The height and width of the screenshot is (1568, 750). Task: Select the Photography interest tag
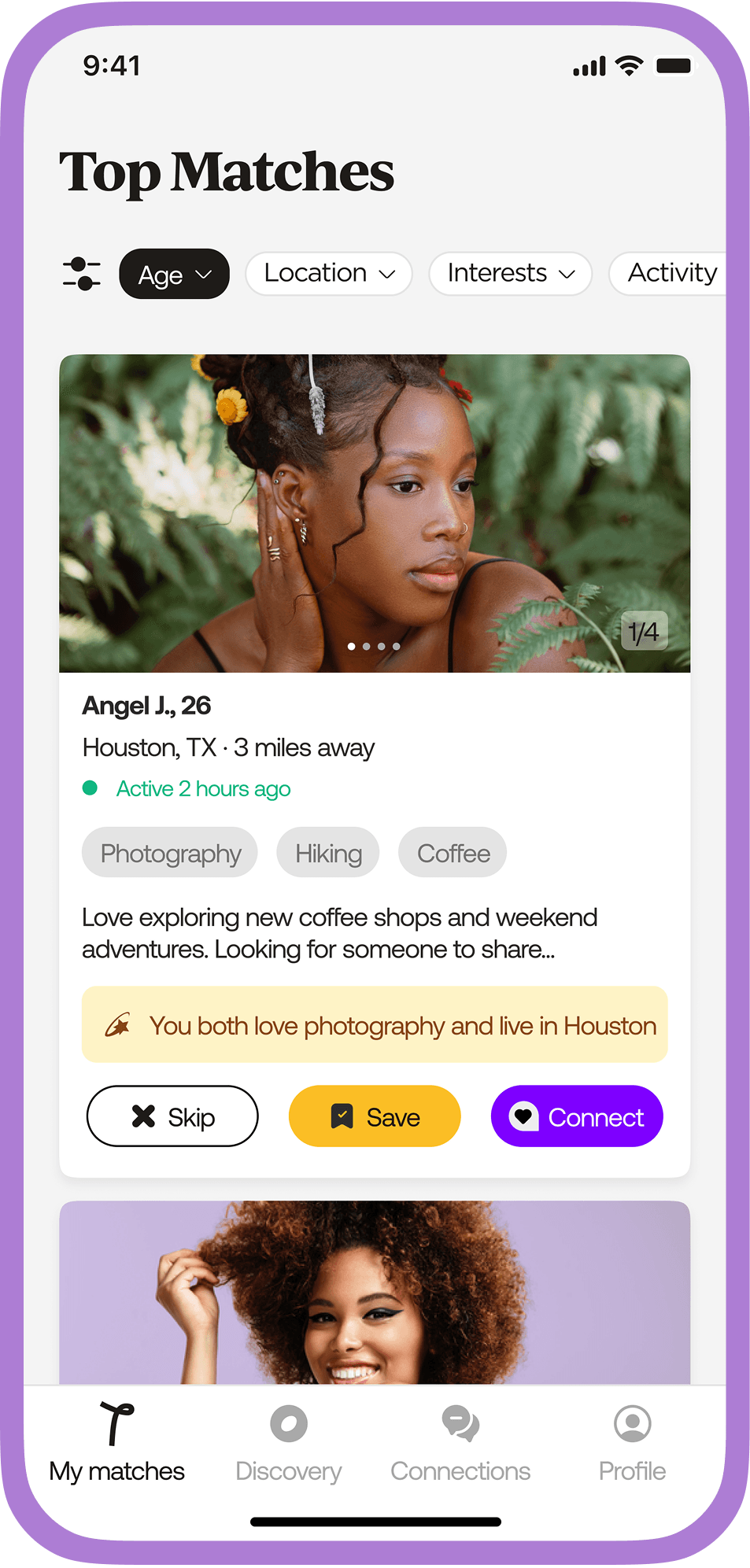pos(170,853)
